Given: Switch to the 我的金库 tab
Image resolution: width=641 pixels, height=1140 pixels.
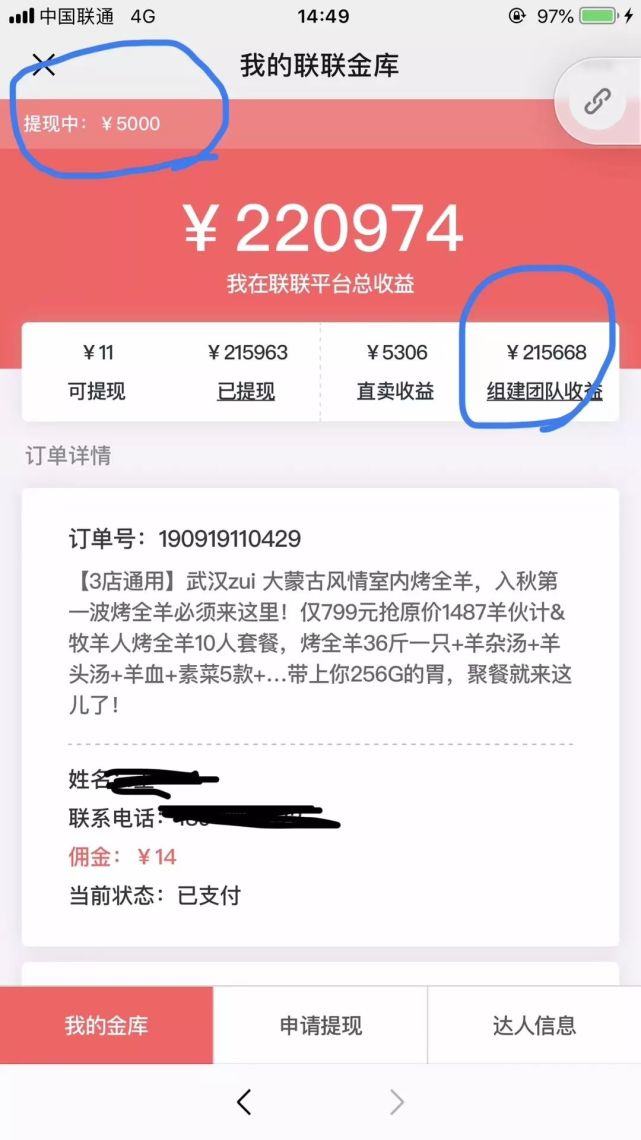Looking at the screenshot, I should pyautogui.click(x=107, y=1025).
